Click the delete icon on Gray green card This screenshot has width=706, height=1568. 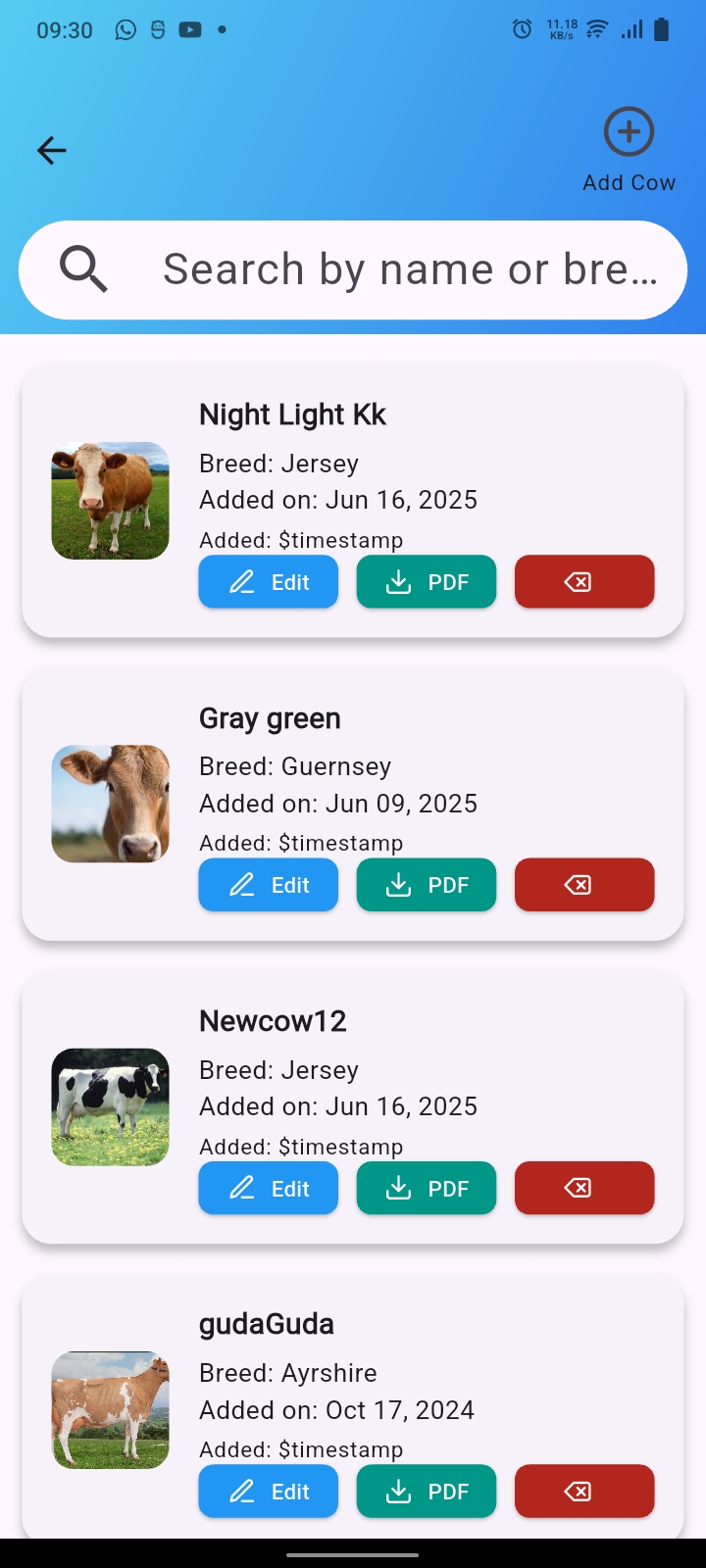[580, 884]
